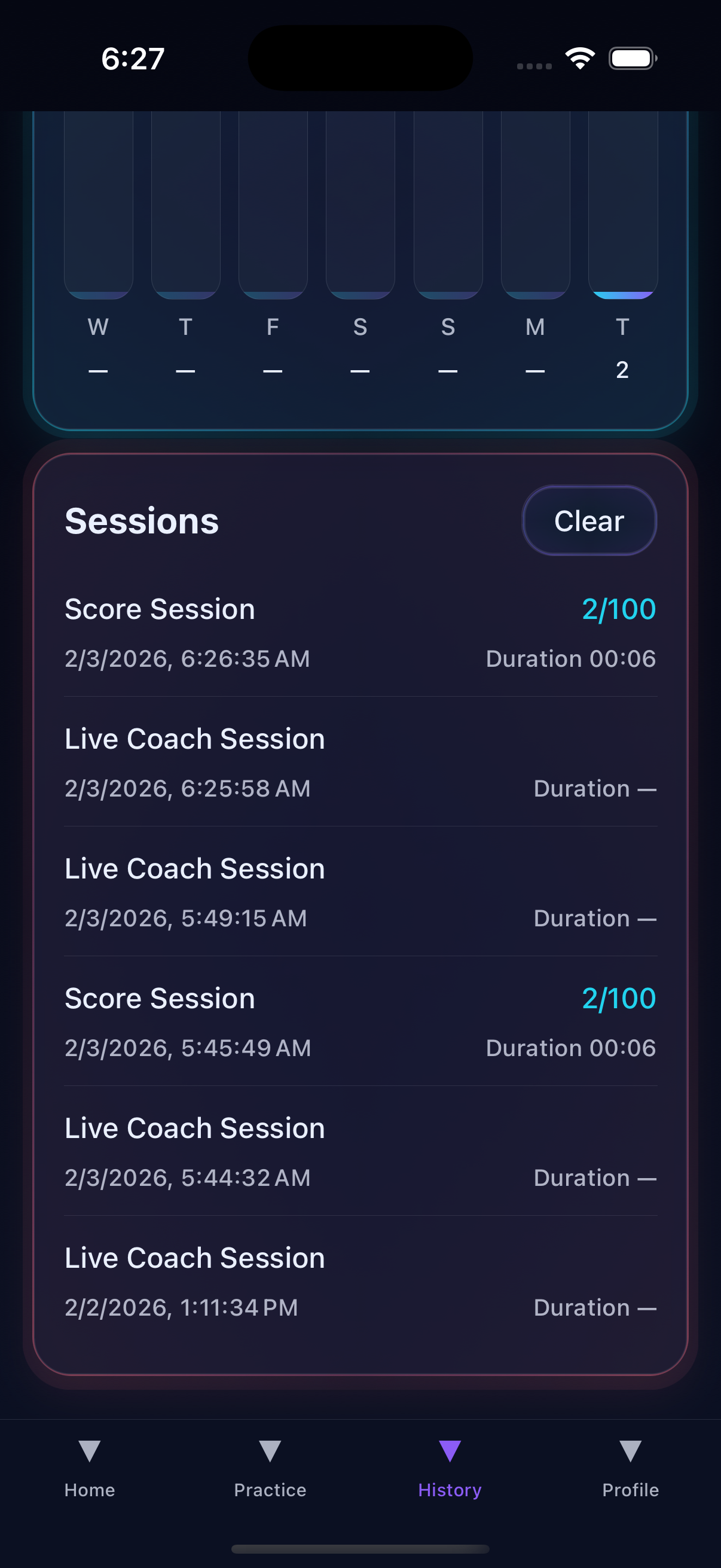Open Live Coach Session from 2/2/2026
This screenshot has width=721, height=1568.
click(x=360, y=1281)
